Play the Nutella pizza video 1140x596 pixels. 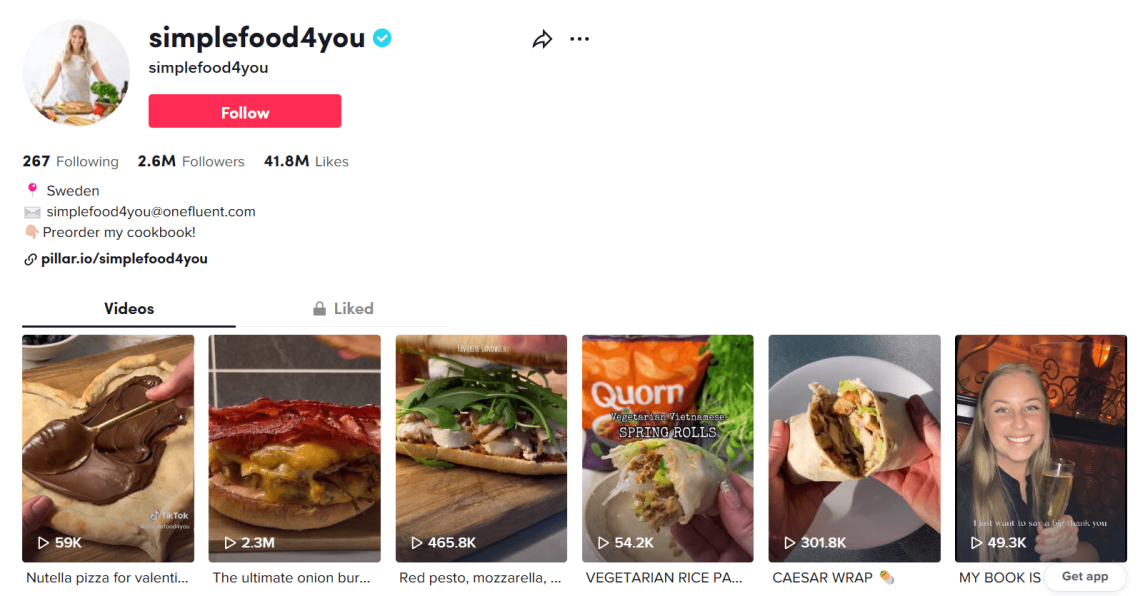coord(108,448)
